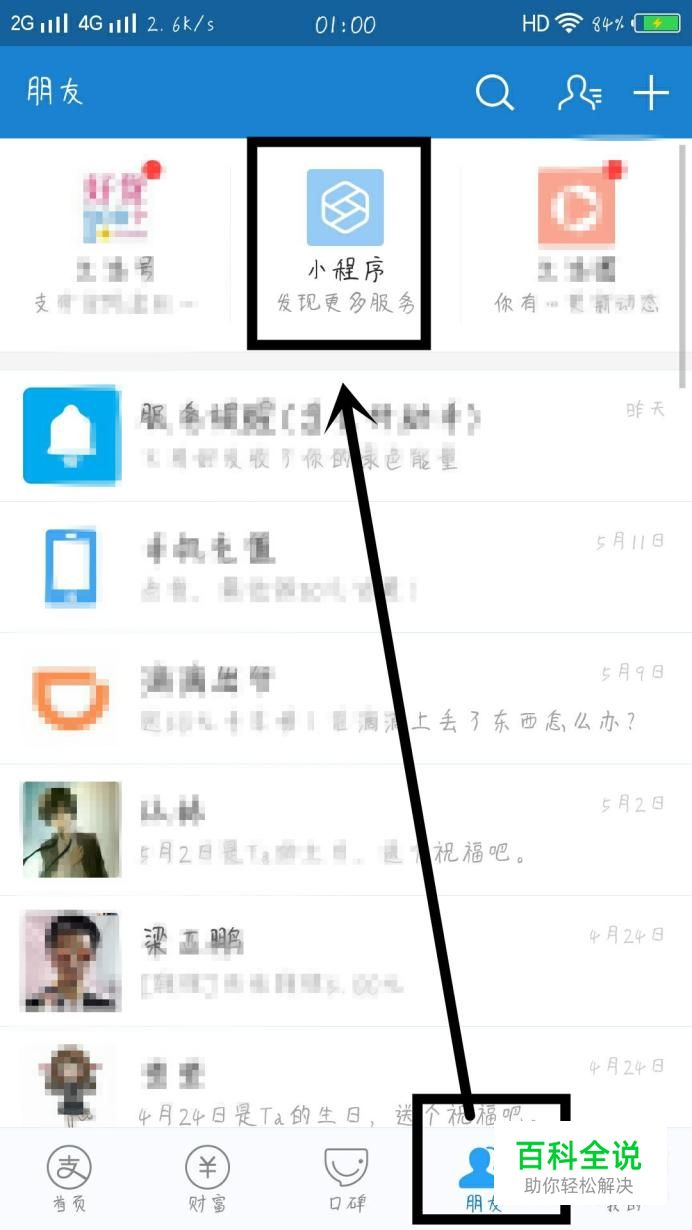692x1230 pixels.
Task: Open the Didi ride message row
Action: point(346,698)
